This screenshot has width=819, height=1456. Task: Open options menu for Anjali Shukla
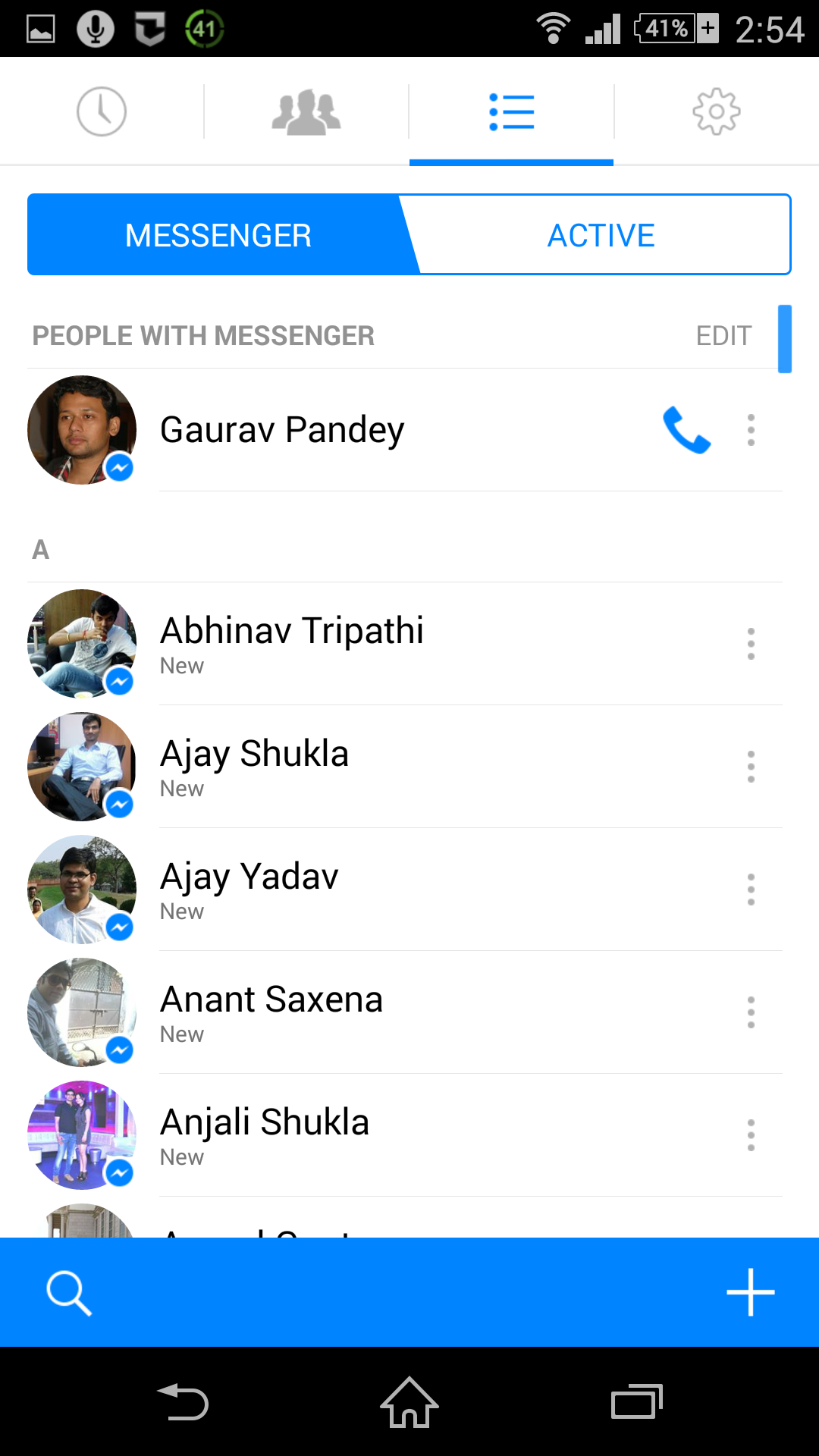[750, 1135]
